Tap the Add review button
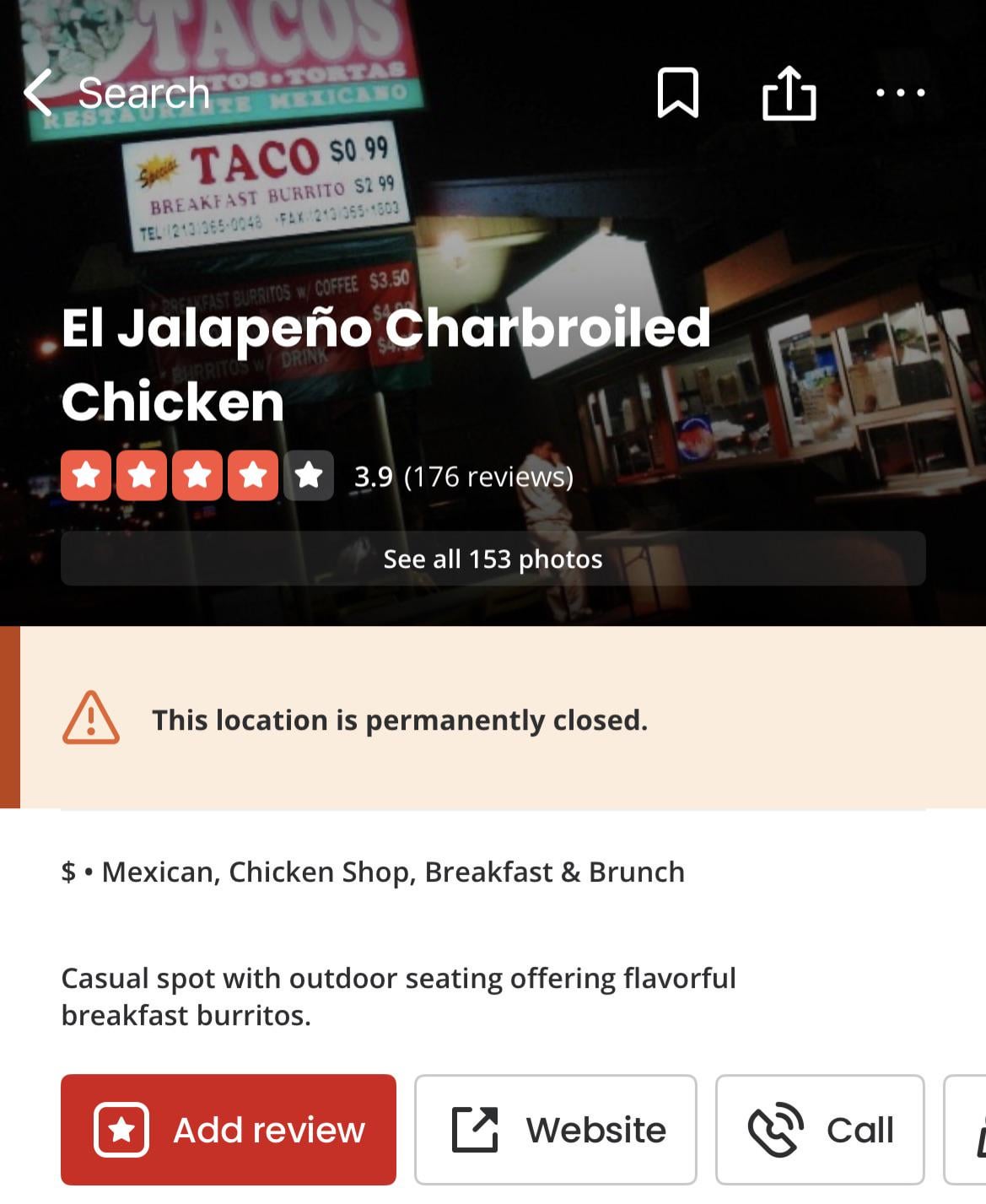986x1204 pixels. (229, 1129)
